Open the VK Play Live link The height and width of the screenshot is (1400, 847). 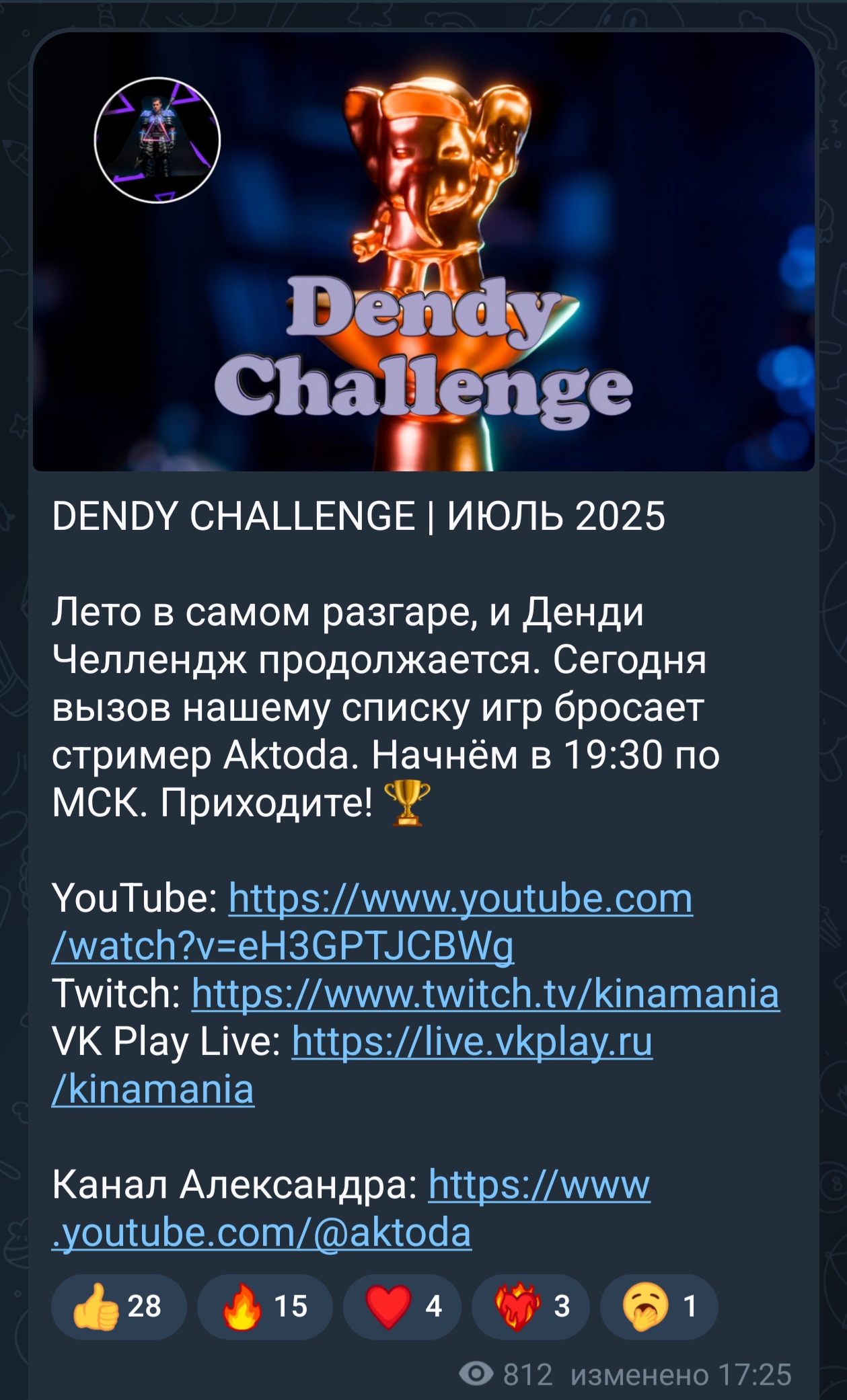pos(352,1065)
